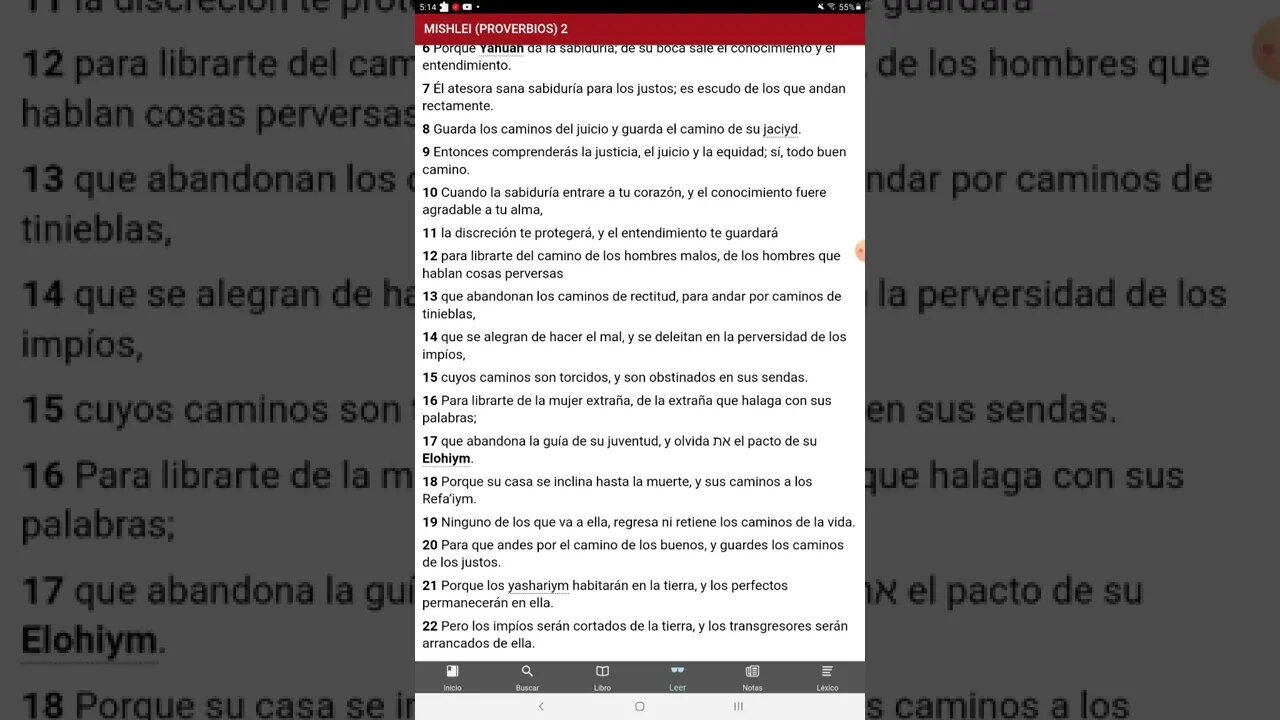1280x720 pixels.
Task: Open the underlined word yashariym in verse 21
Action: [538, 586]
